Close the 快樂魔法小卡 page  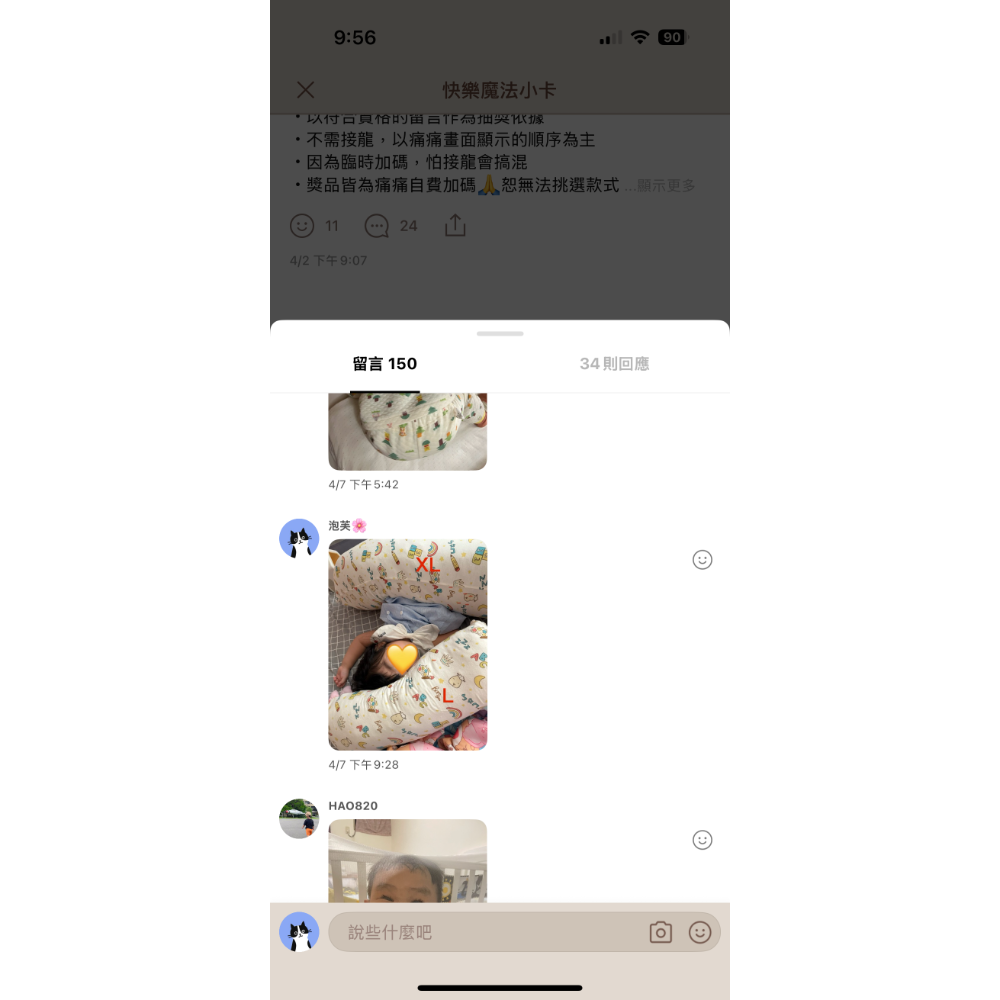(x=305, y=90)
